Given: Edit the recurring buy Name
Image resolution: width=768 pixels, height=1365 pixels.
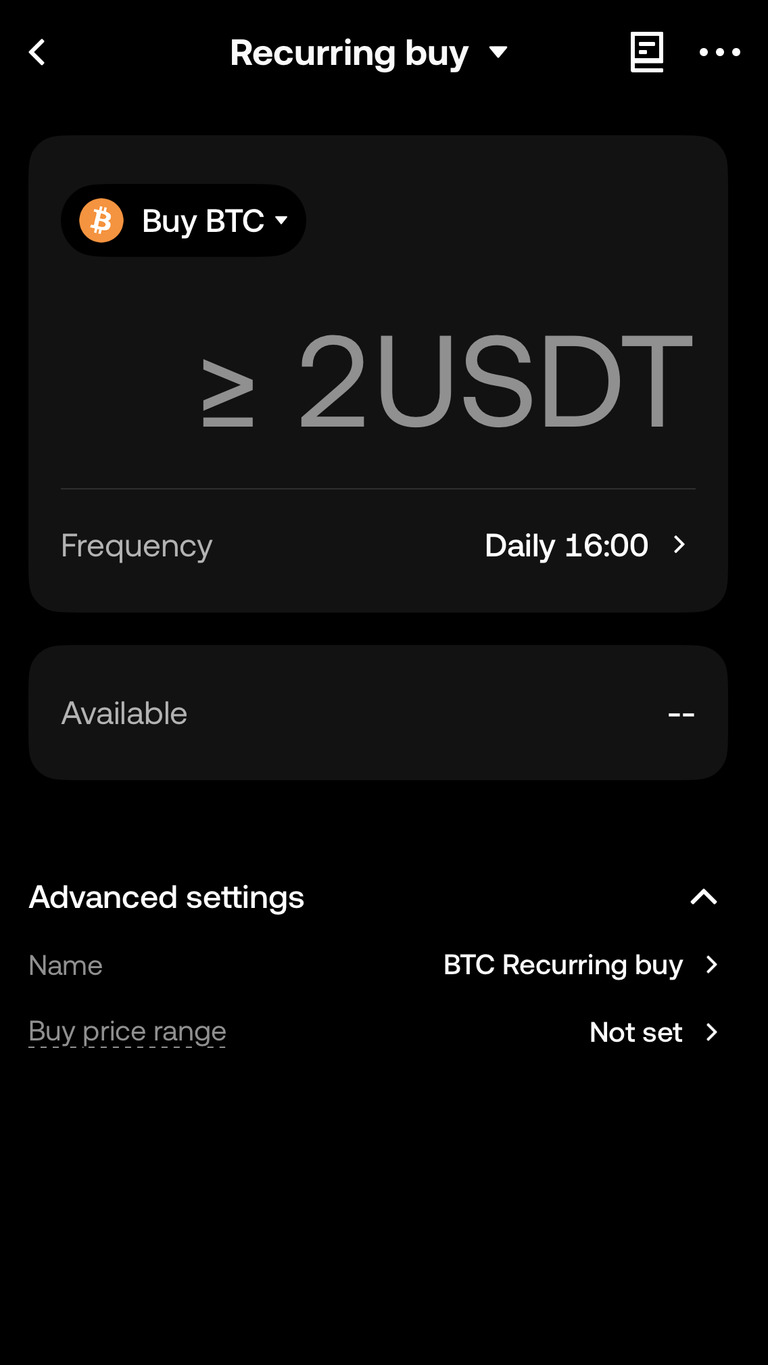Looking at the screenshot, I should [x=563, y=964].
